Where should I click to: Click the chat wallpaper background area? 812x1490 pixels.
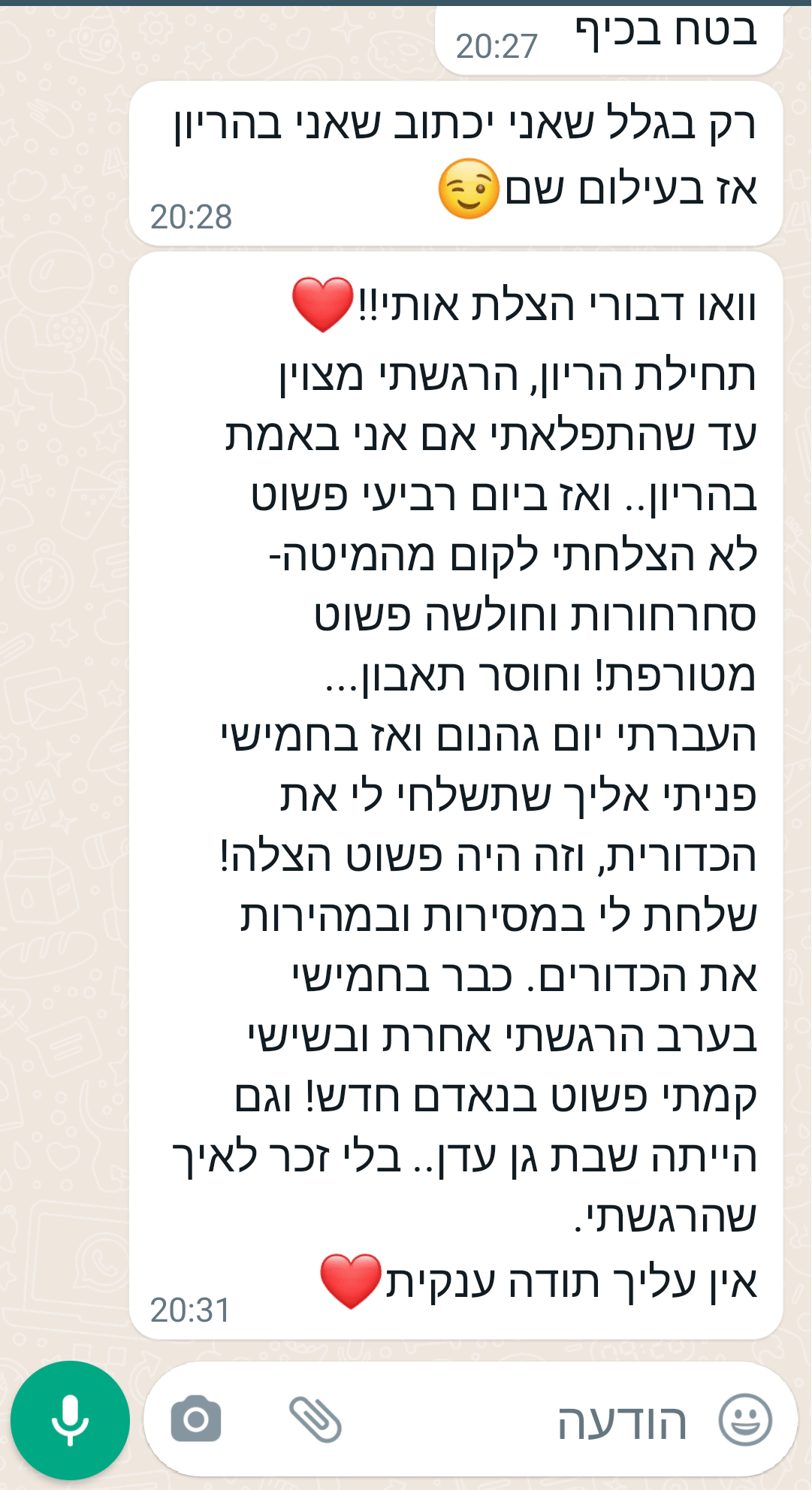(64, 751)
